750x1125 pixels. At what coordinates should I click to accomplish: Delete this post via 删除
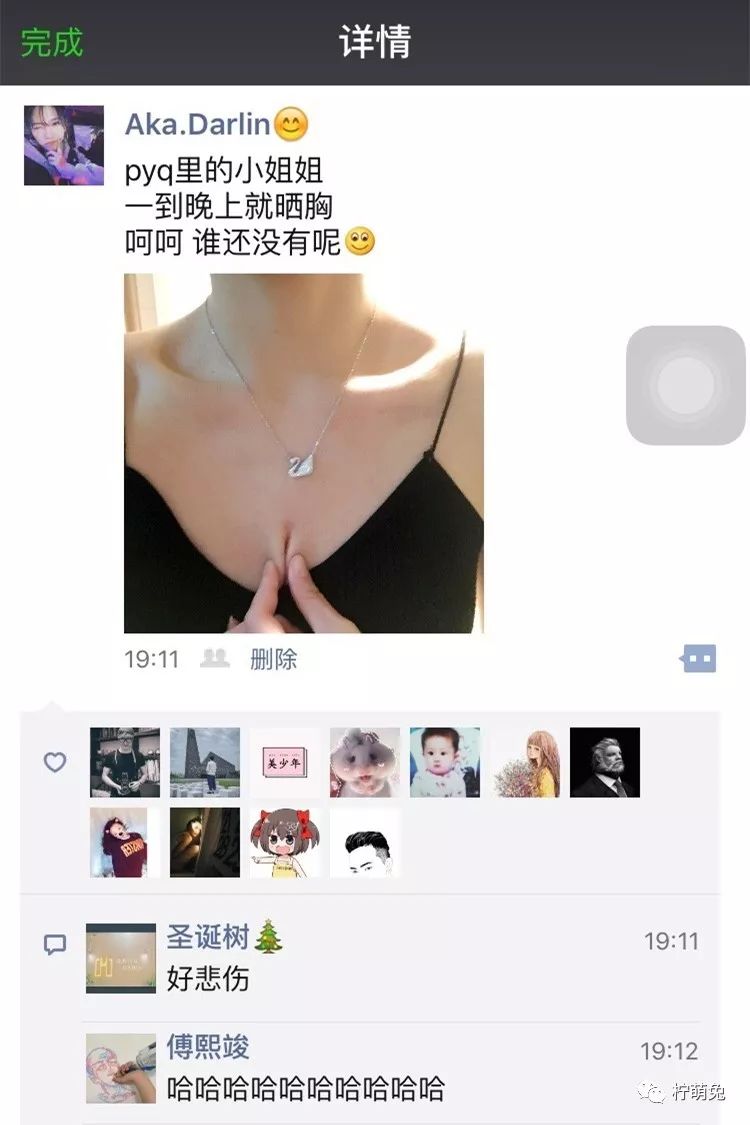[273, 659]
